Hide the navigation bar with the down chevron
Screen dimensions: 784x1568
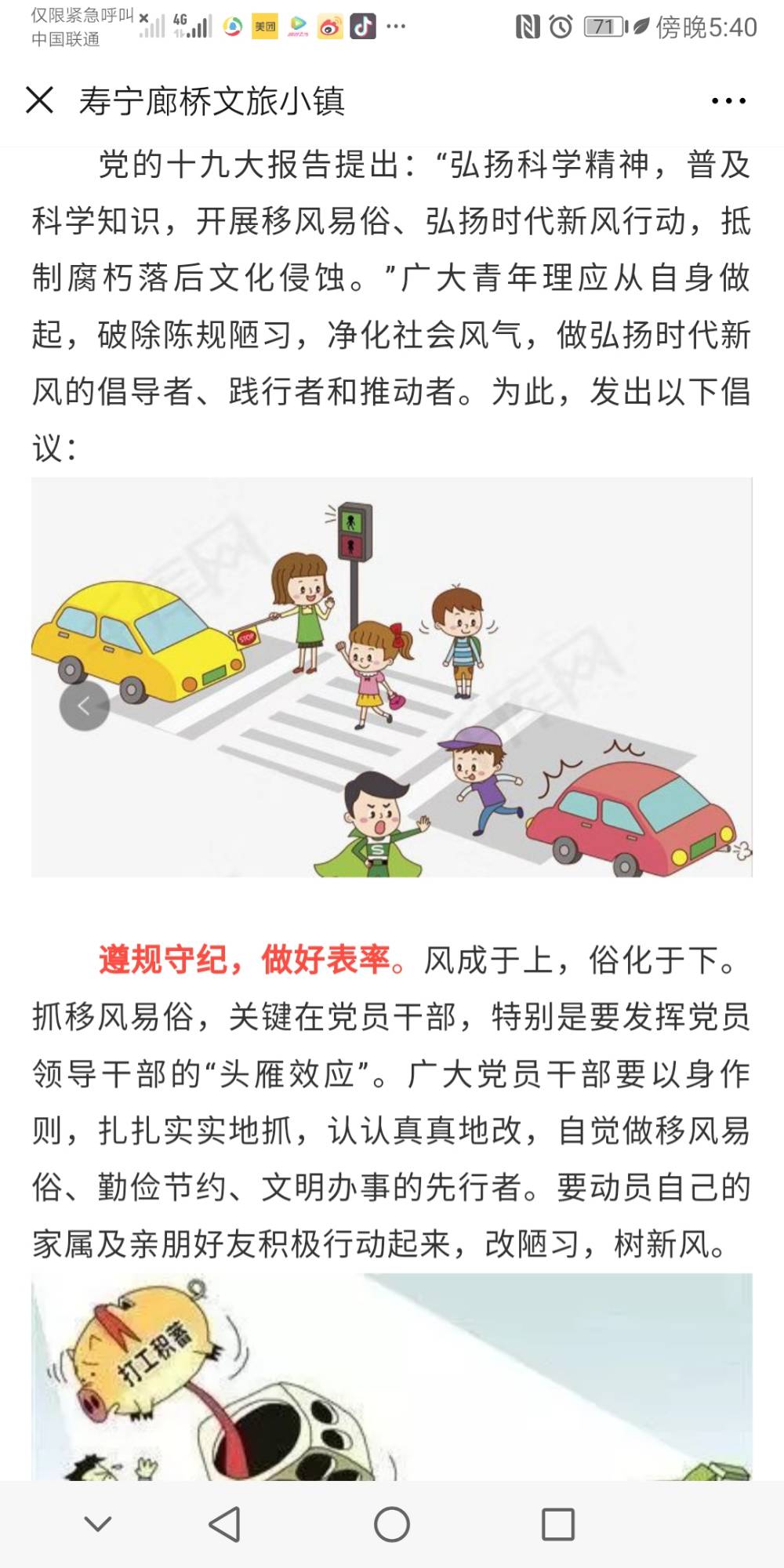pyautogui.click(x=98, y=1525)
